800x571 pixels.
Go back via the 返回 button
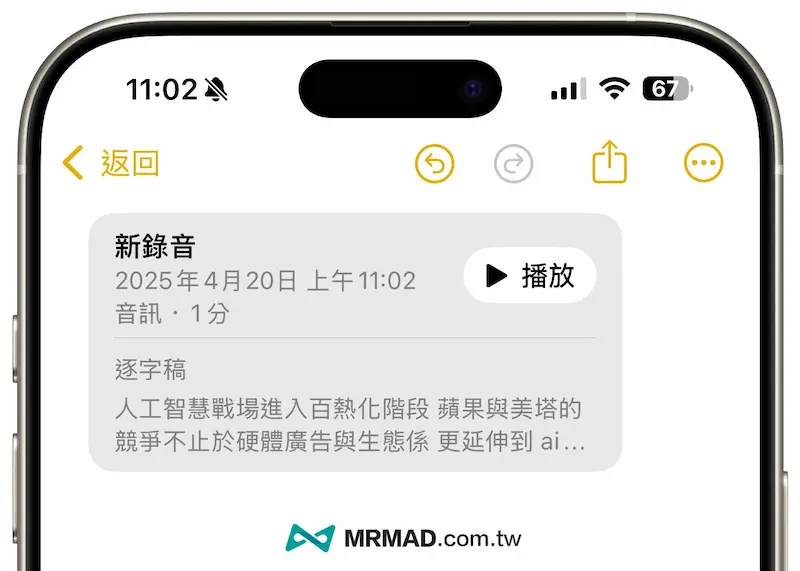[111, 162]
